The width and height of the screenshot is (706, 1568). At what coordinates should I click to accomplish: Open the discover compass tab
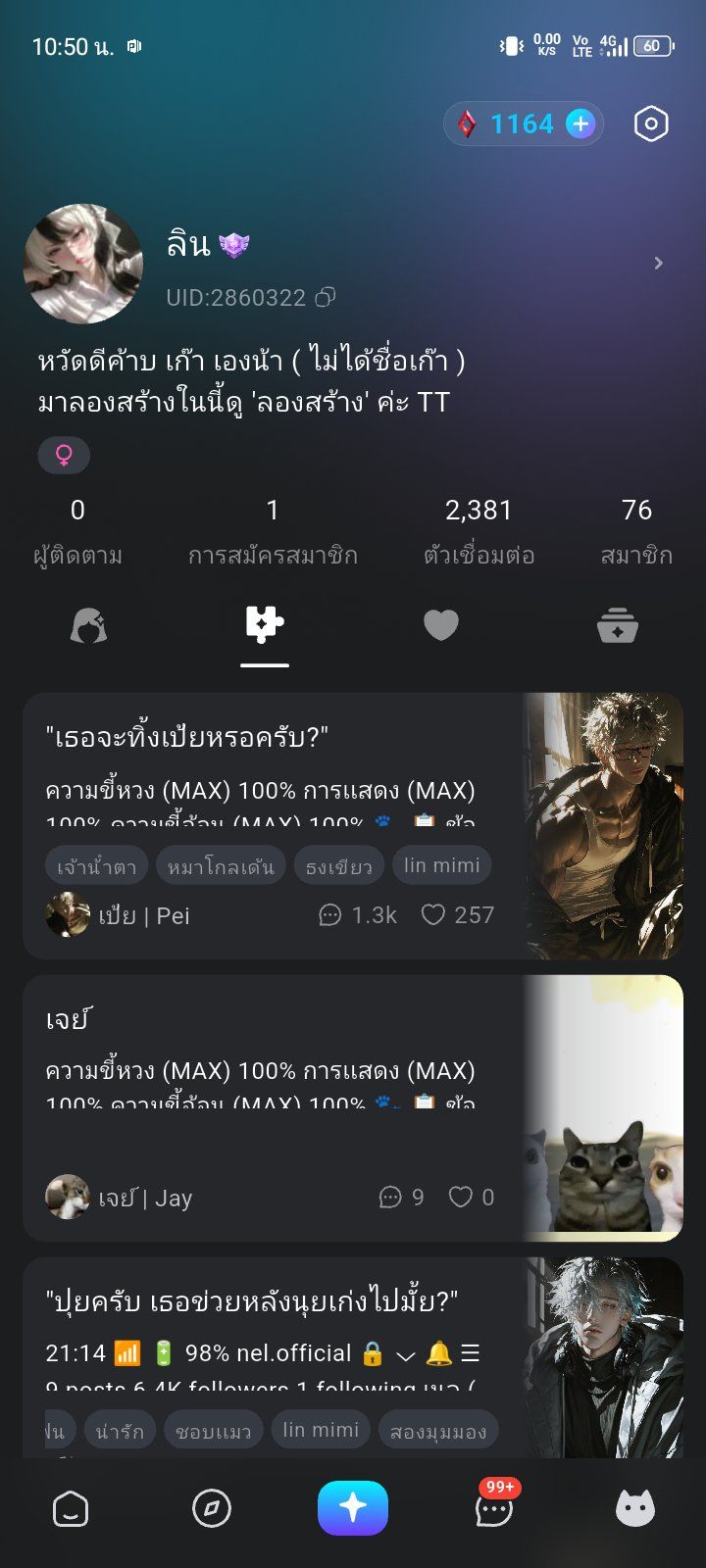click(x=212, y=1509)
